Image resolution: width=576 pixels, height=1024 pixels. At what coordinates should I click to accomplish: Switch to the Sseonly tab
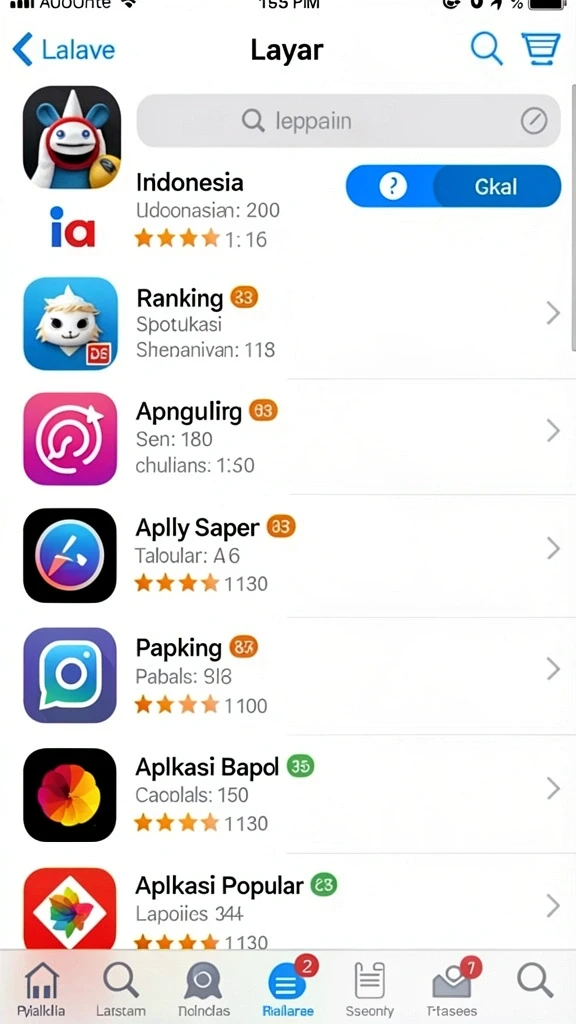click(369, 989)
